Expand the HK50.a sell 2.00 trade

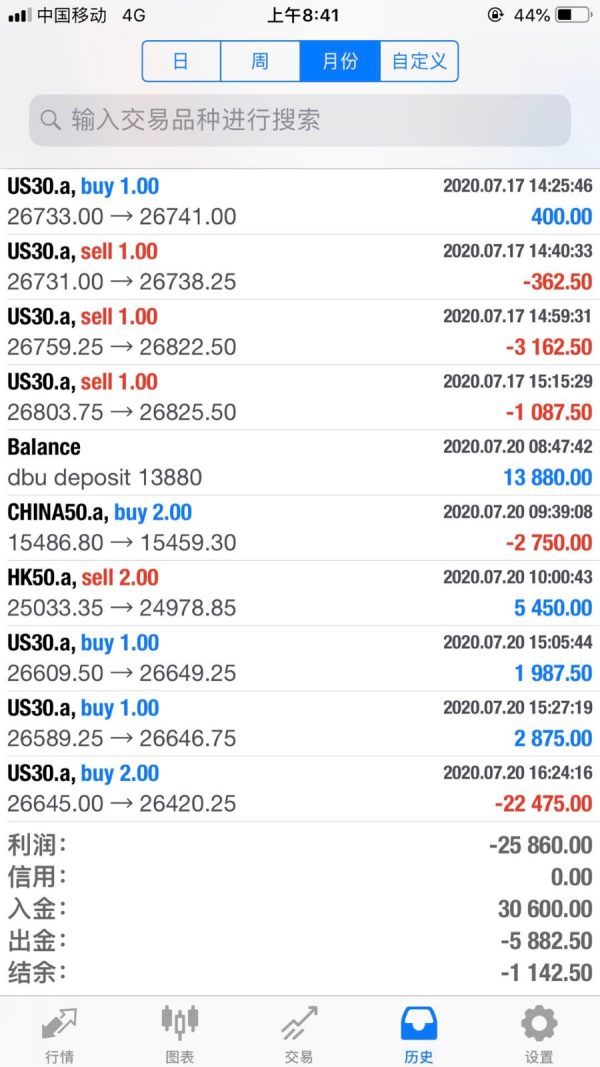[300, 593]
